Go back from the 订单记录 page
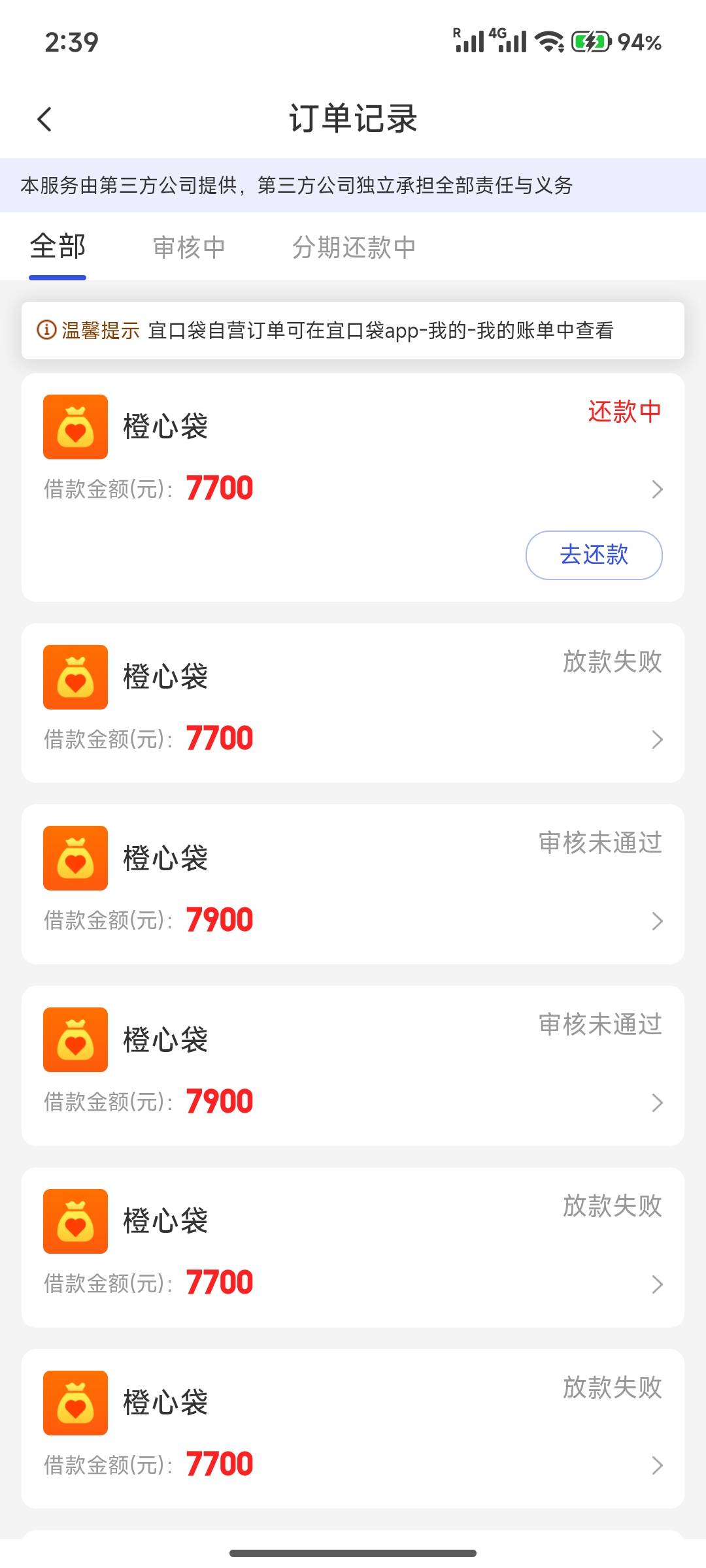Screen dimensions: 706x1568 click(x=44, y=119)
